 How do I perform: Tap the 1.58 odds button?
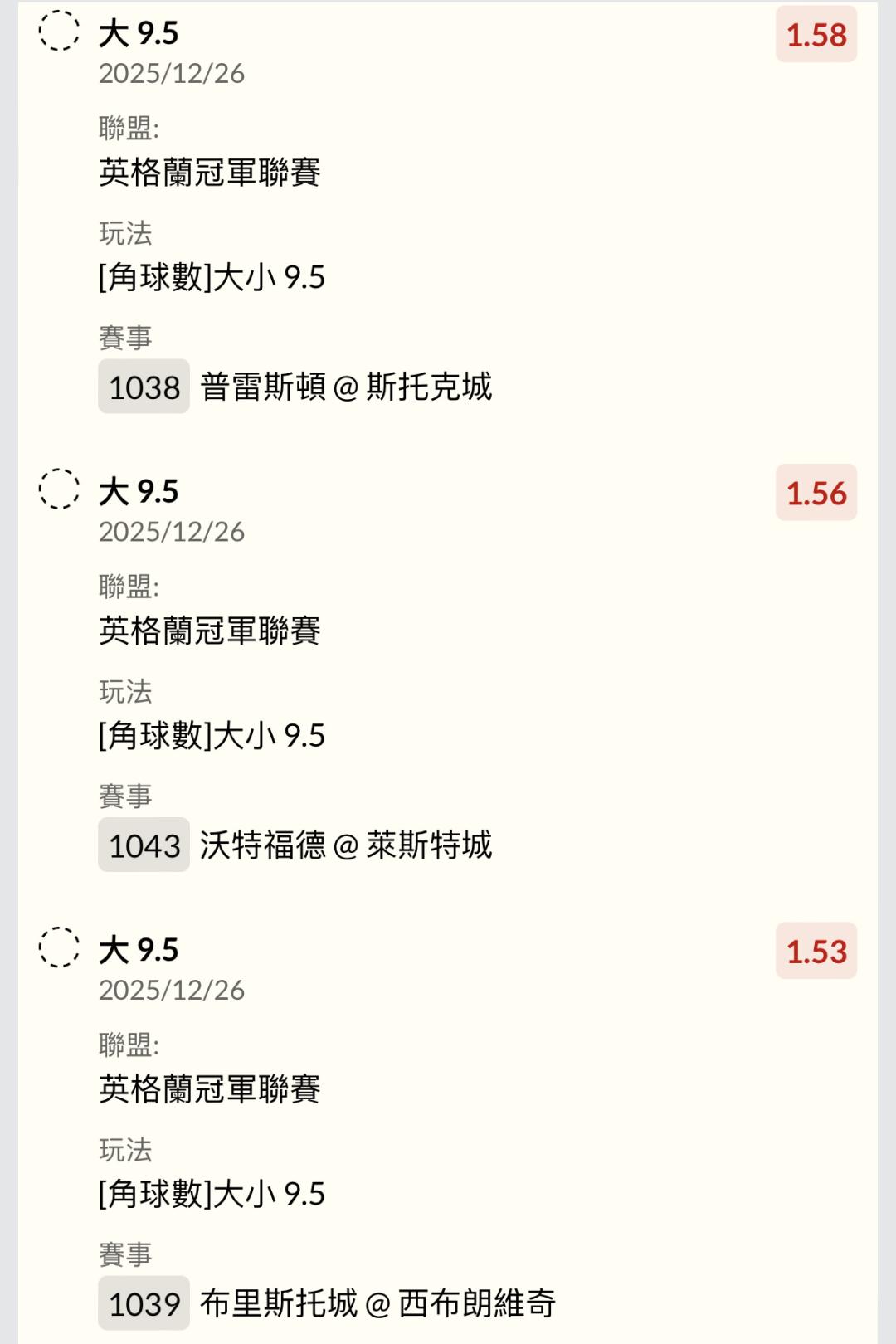(x=816, y=35)
